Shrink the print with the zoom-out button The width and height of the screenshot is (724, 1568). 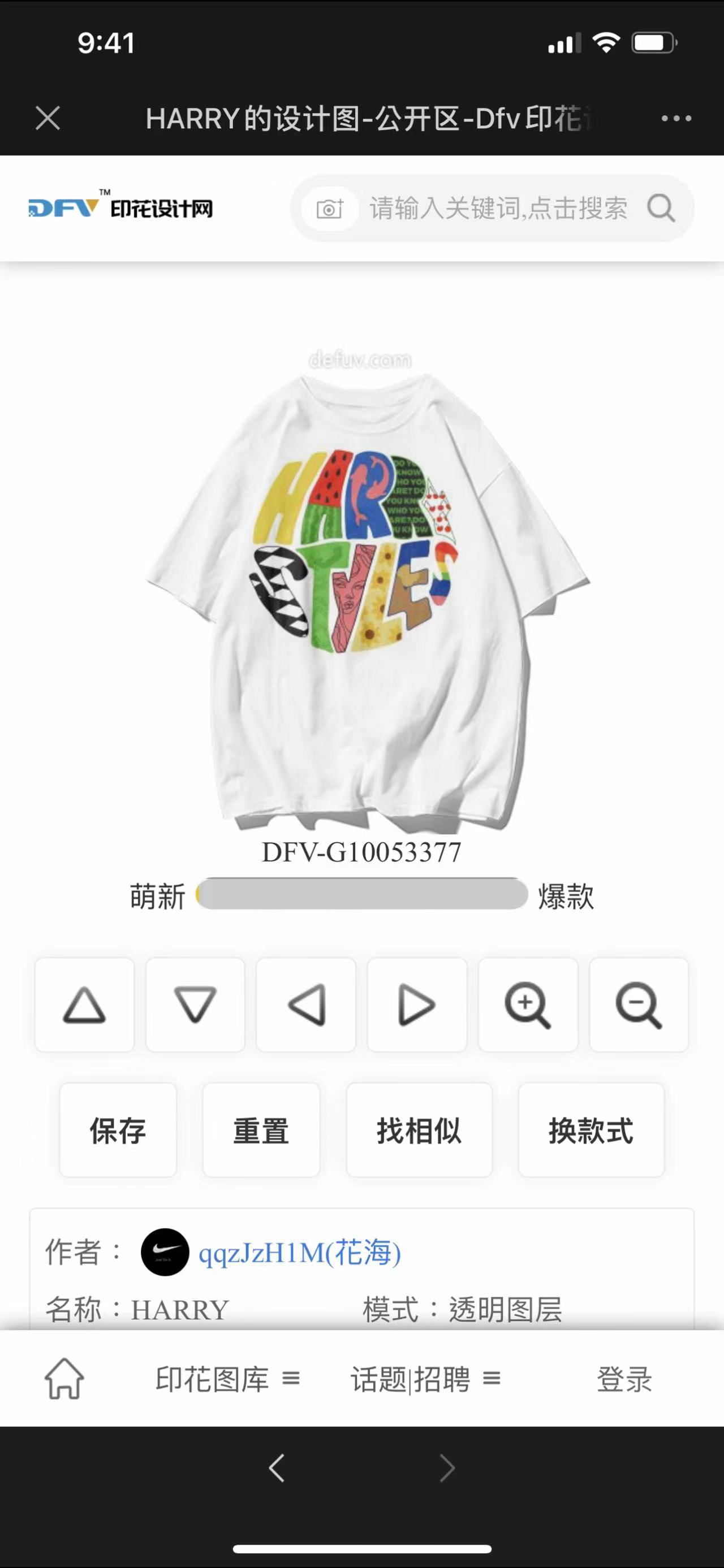pyautogui.click(x=639, y=1005)
